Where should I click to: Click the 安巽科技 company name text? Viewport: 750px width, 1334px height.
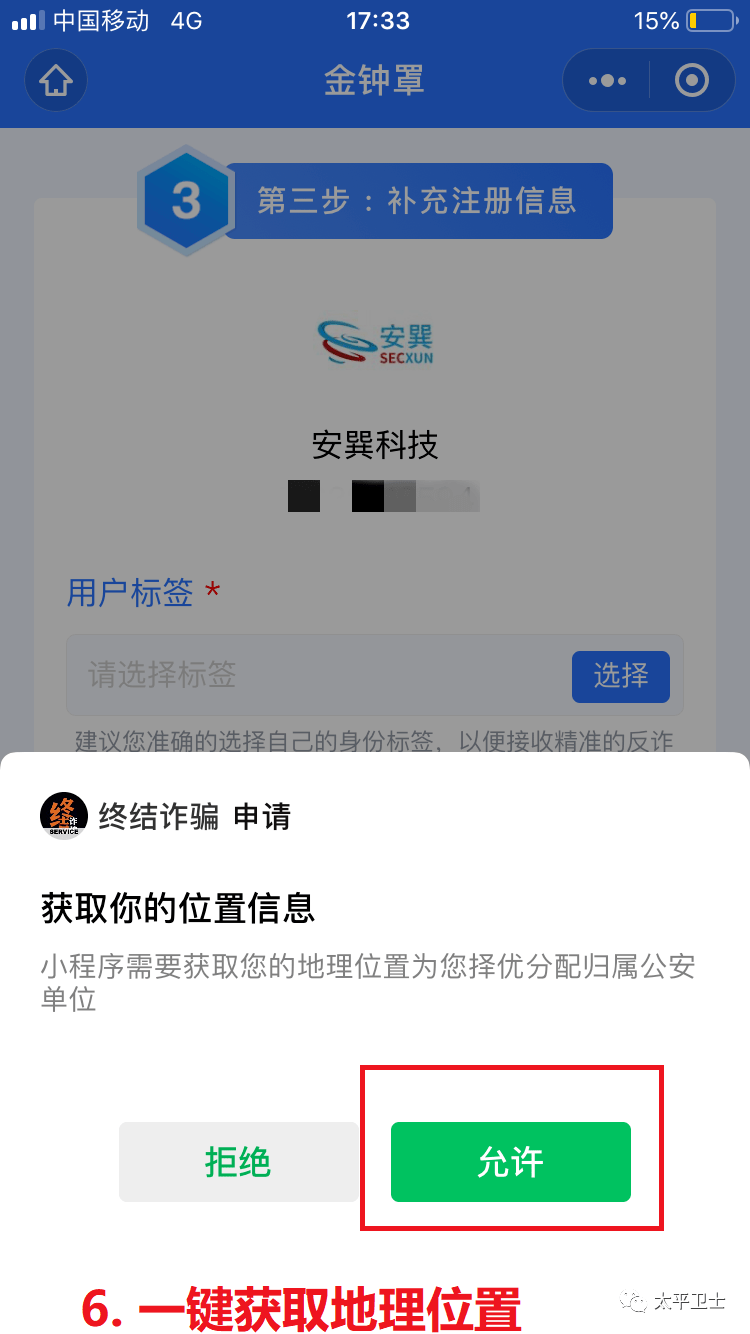(x=375, y=446)
